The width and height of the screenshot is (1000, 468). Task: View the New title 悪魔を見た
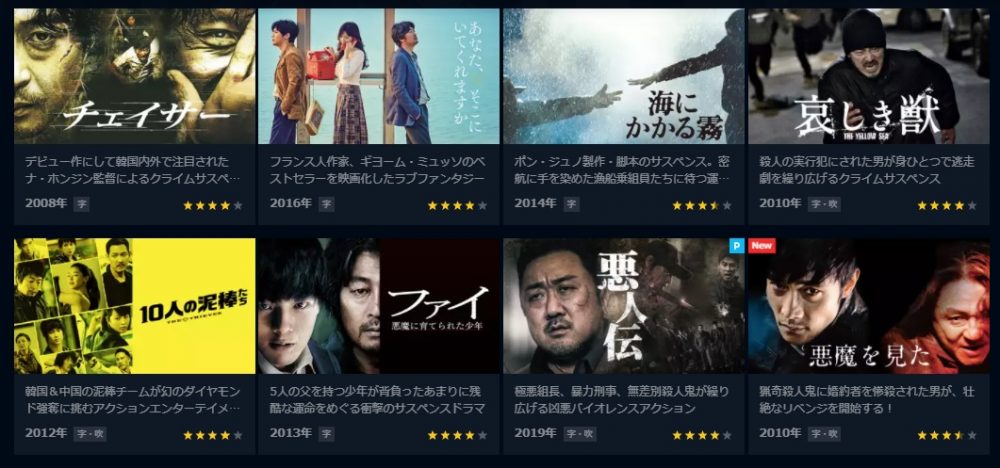point(868,306)
